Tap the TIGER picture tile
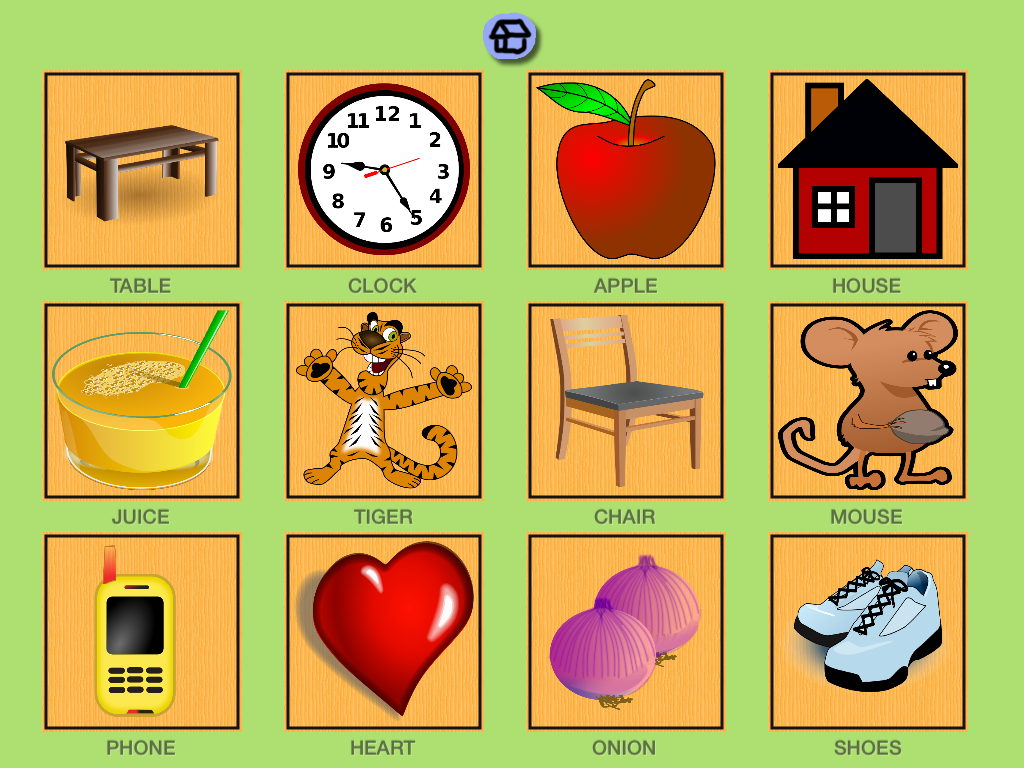The height and width of the screenshot is (768, 1024). pyautogui.click(x=384, y=401)
